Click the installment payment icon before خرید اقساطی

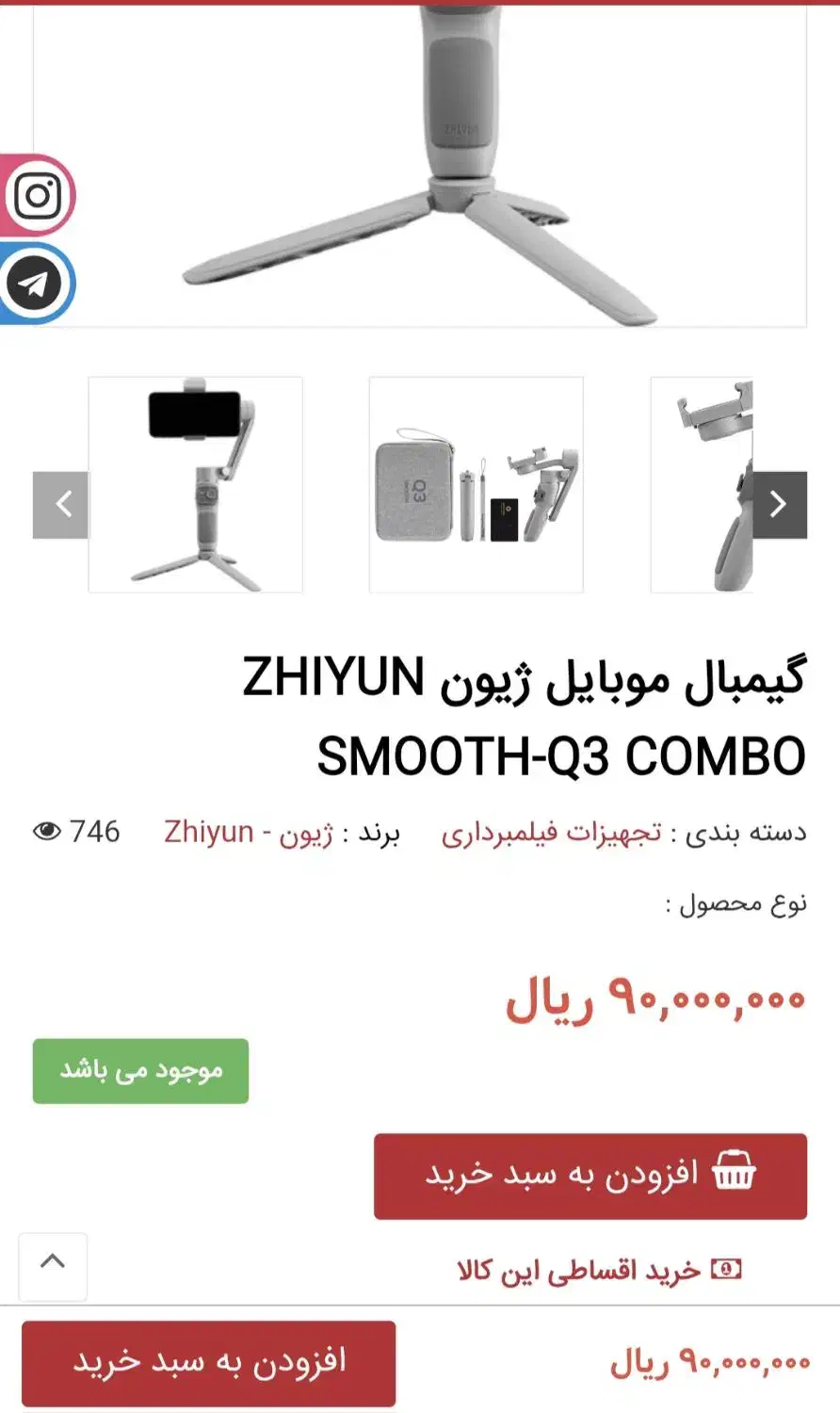click(x=724, y=1270)
